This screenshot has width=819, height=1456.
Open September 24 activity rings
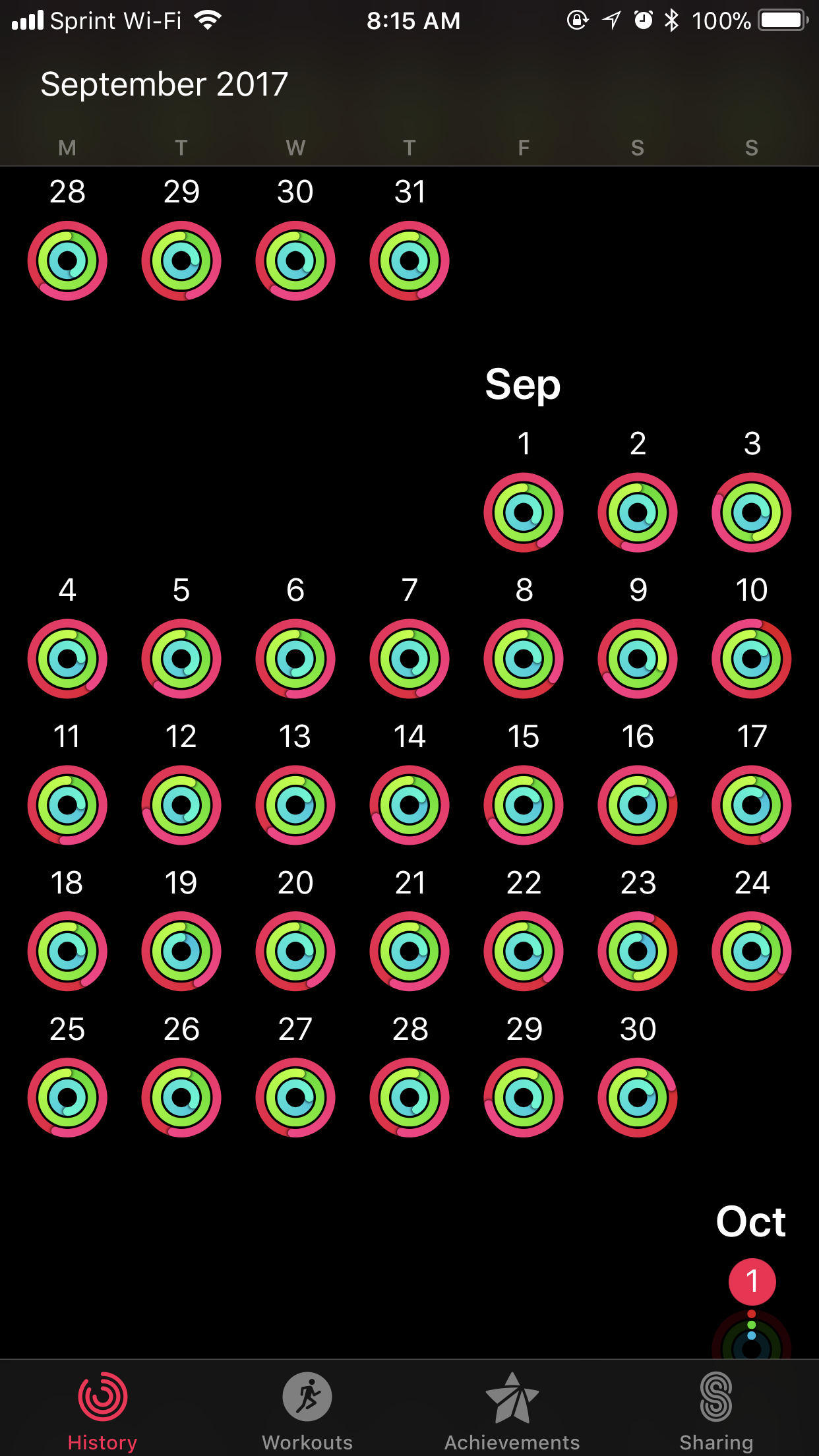[752, 952]
